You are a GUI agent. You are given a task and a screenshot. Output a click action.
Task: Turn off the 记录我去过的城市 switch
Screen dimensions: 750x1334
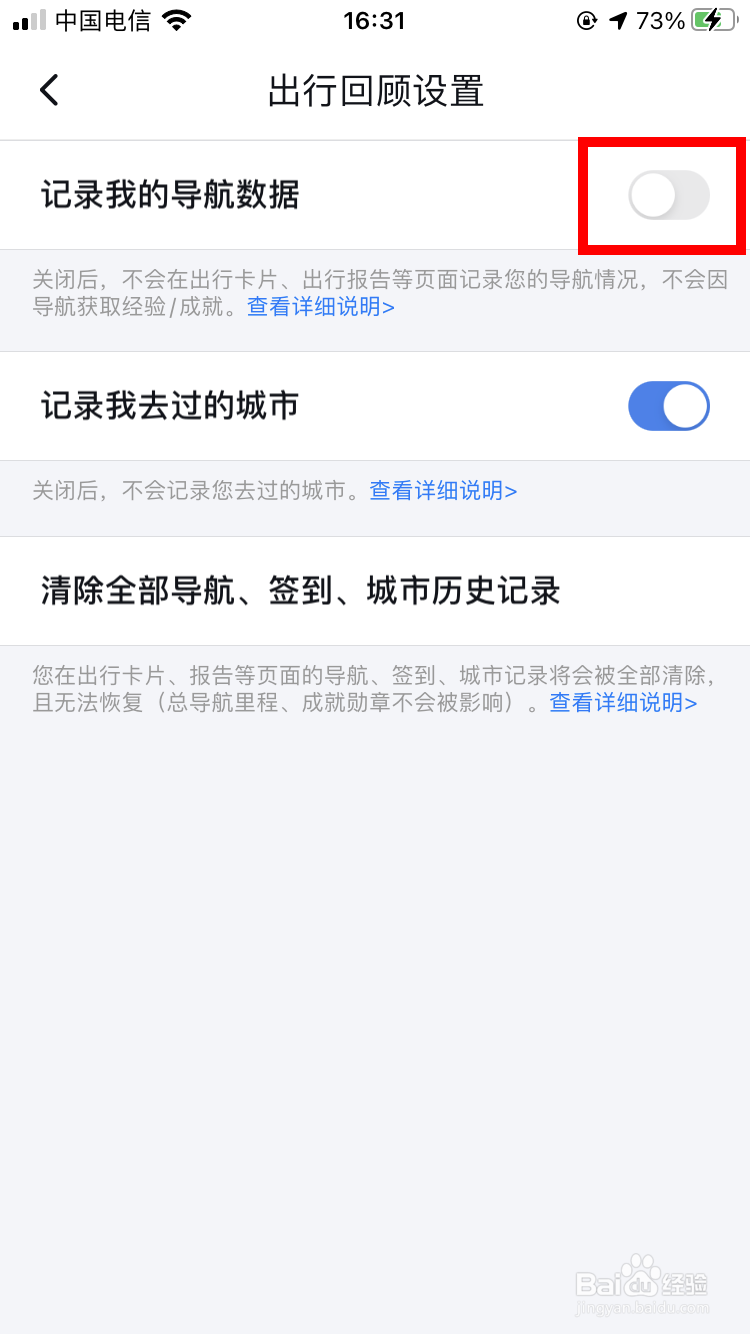coord(668,406)
